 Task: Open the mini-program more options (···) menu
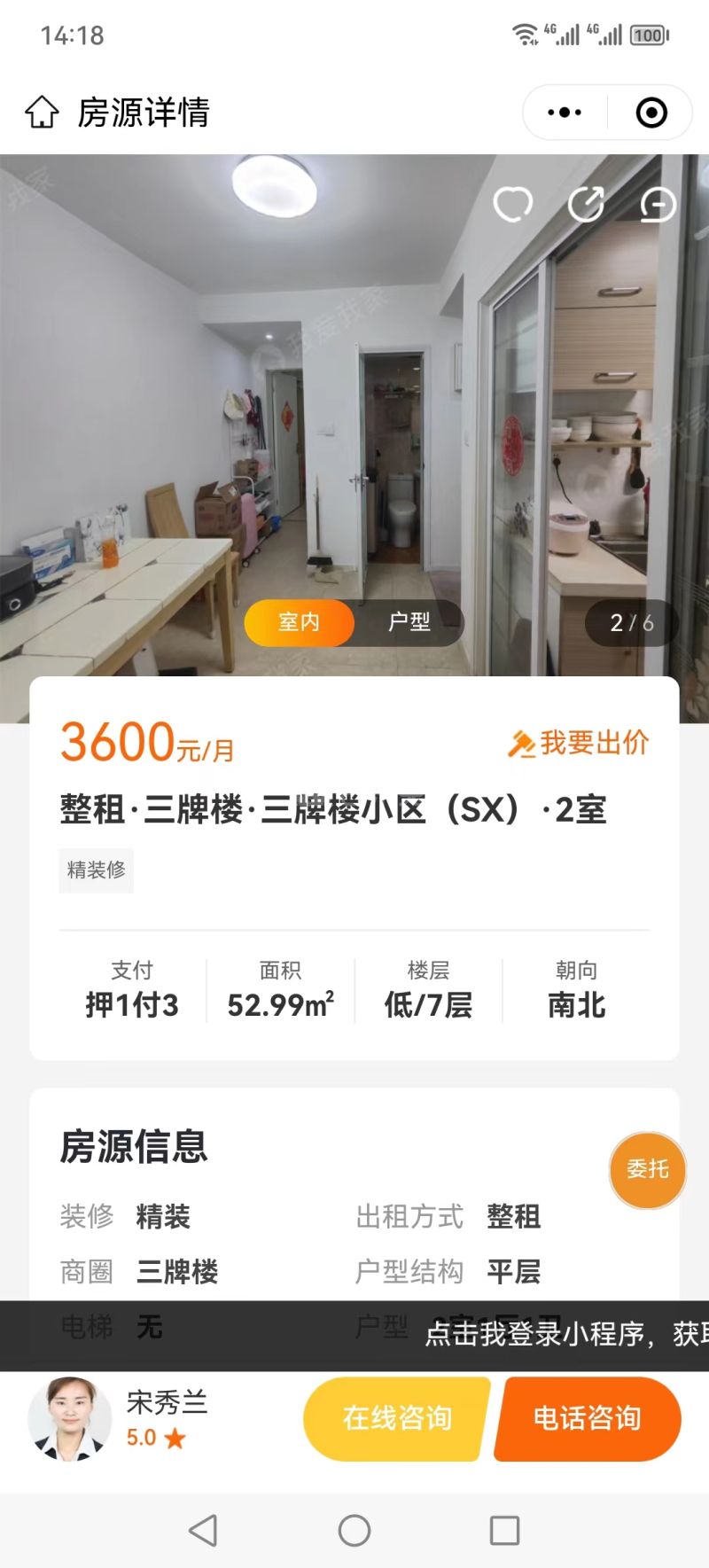pos(565,112)
